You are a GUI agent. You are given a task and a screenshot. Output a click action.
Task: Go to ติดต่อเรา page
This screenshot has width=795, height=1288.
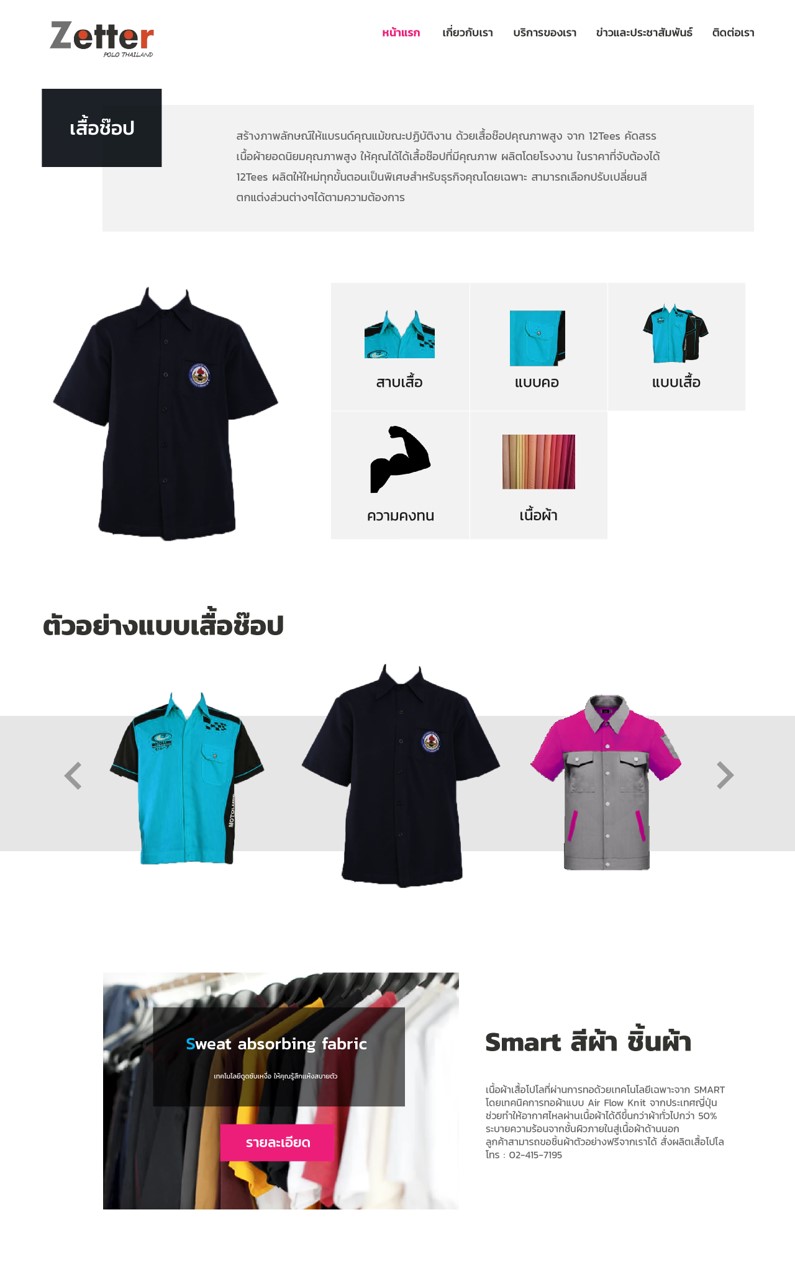click(x=732, y=33)
